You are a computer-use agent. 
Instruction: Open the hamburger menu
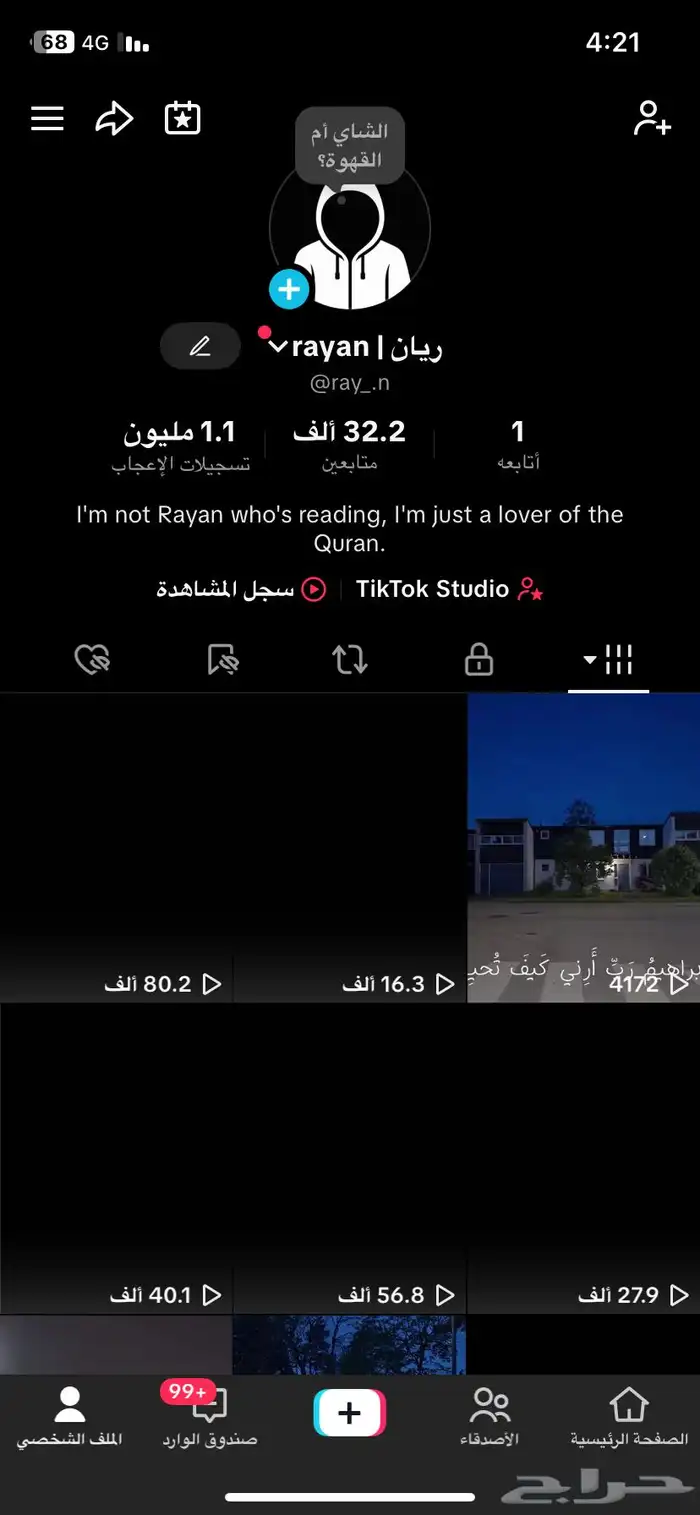(47, 119)
